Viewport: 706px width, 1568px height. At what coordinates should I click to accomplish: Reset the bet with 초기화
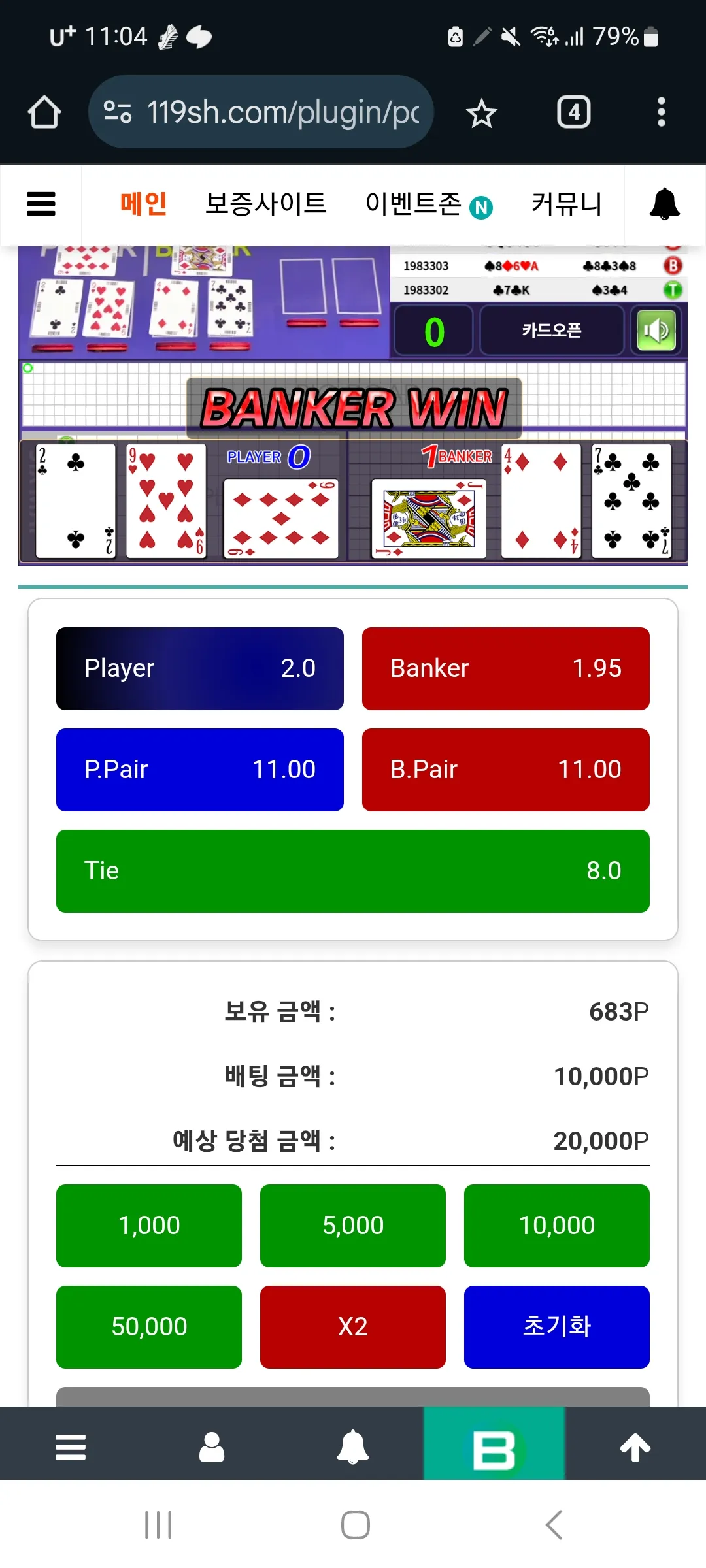557,1327
